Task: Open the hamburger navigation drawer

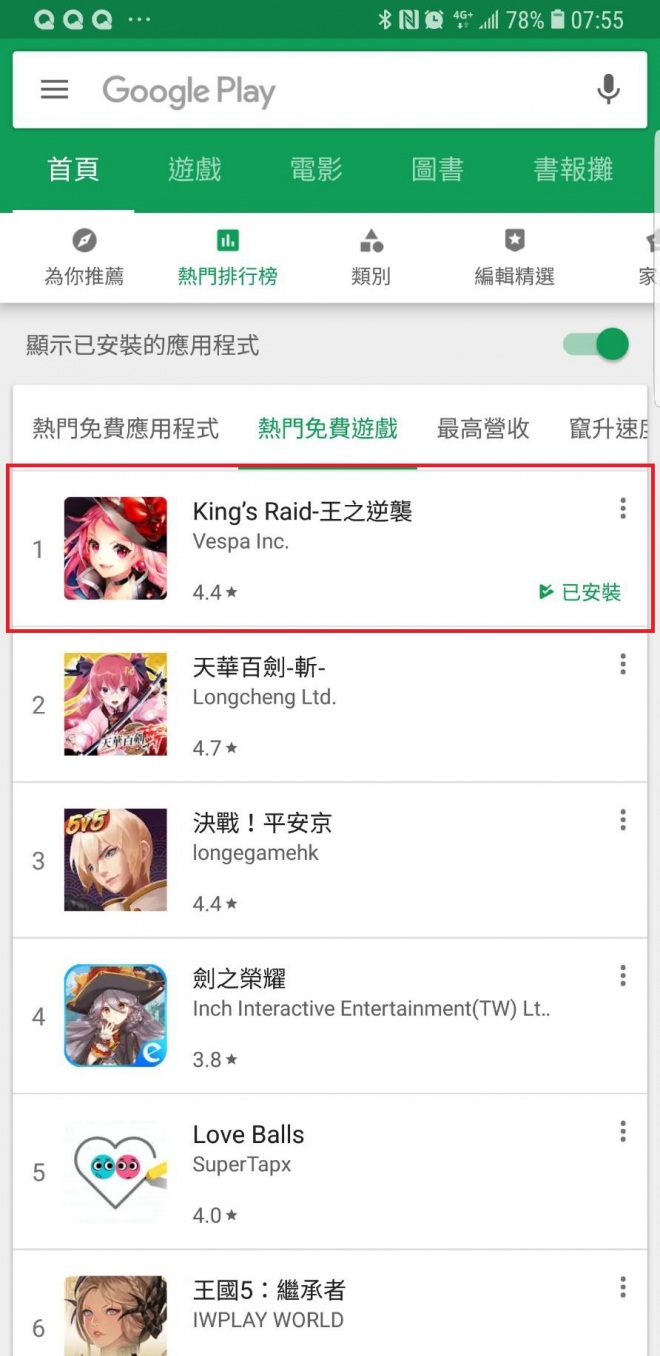Action: coord(55,90)
